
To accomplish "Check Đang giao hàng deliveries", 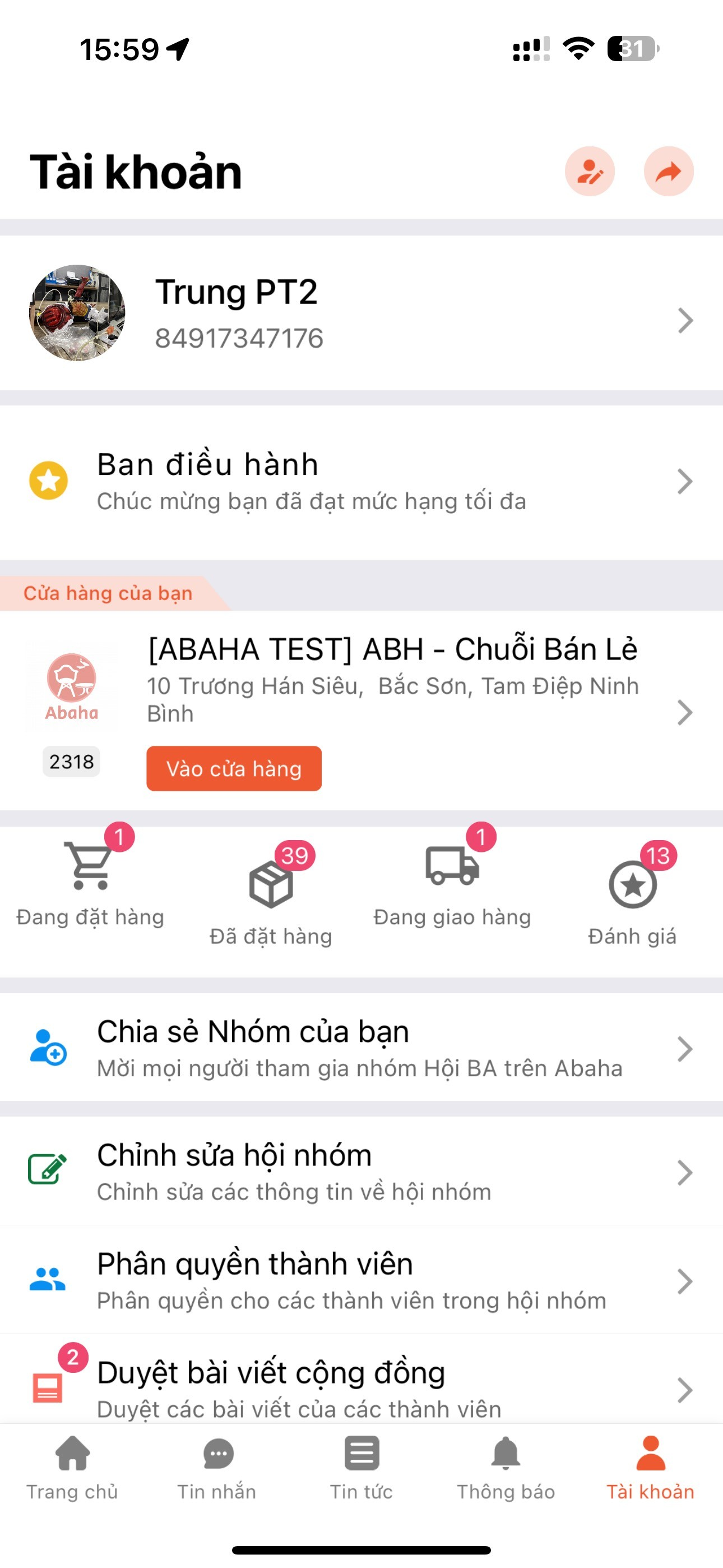I will pos(452,884).
